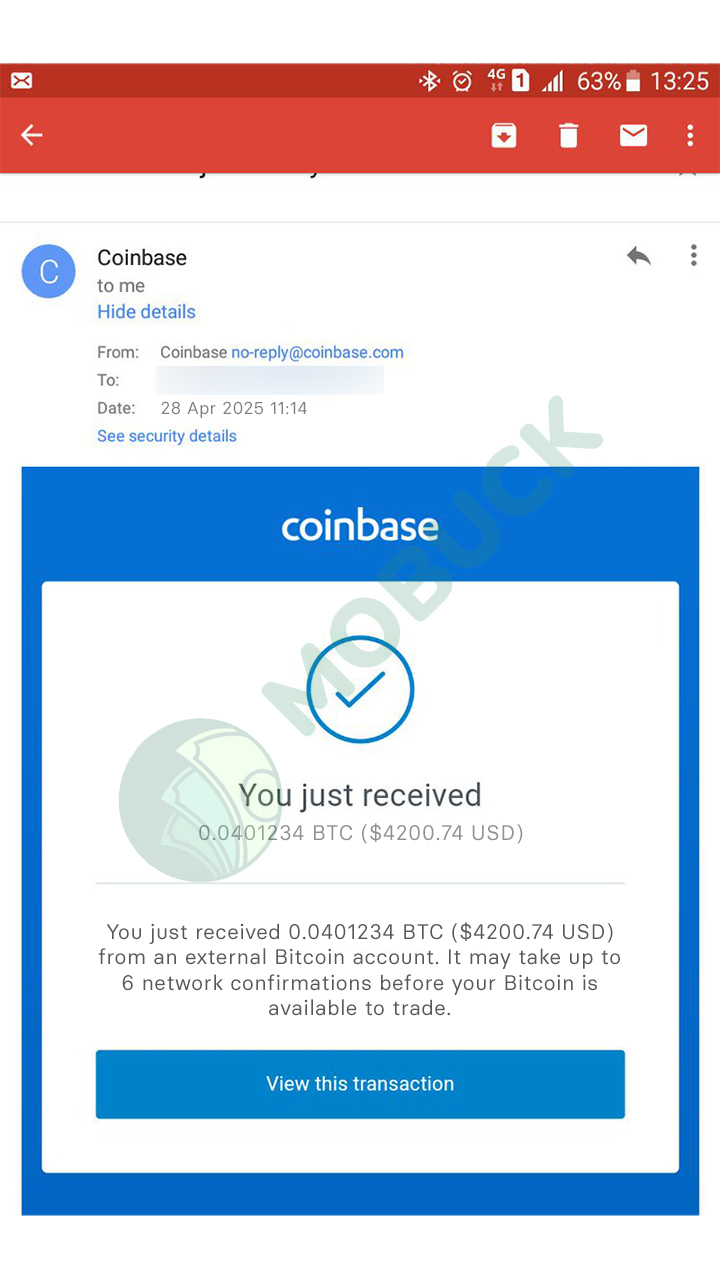720x1280 pixels.
Task: Open the no-reply@coinbase.com address
Action: point(317,352)
